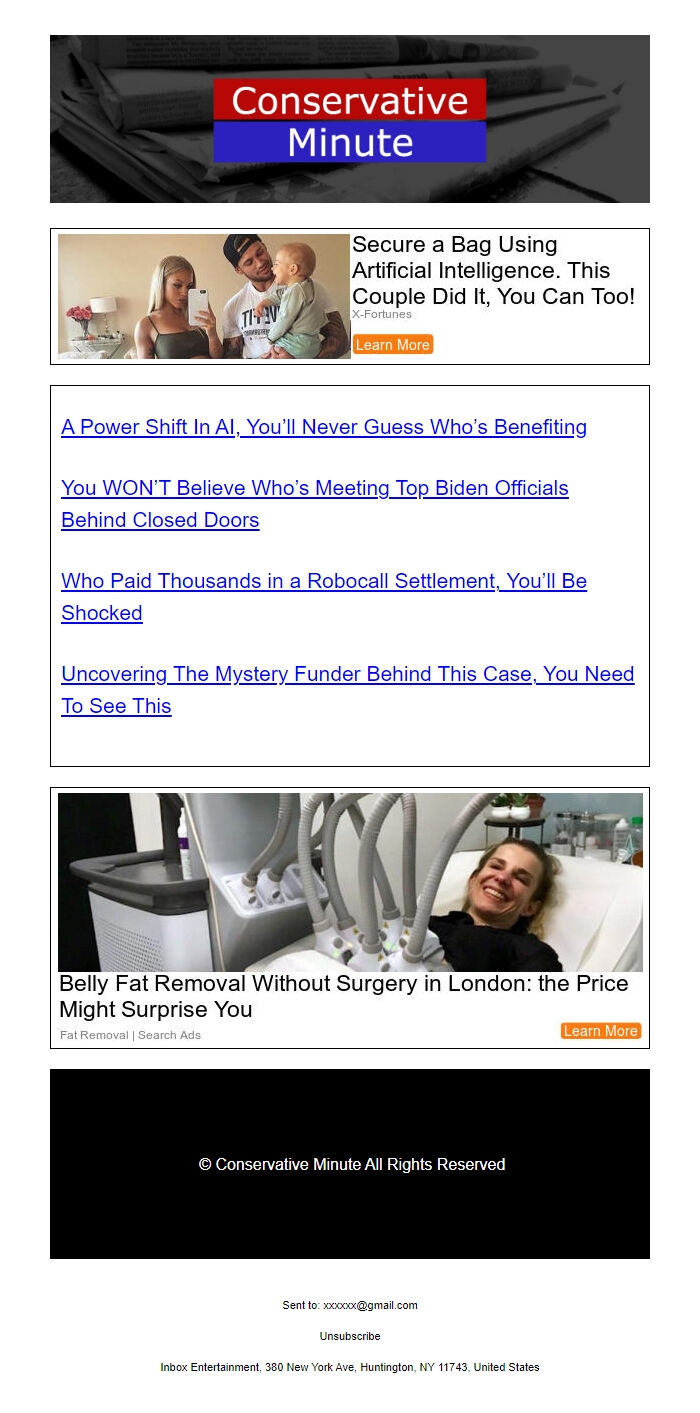The image size is (700, 1413).
Task: Open the robocall settlement article link
Action: [323, 581]
